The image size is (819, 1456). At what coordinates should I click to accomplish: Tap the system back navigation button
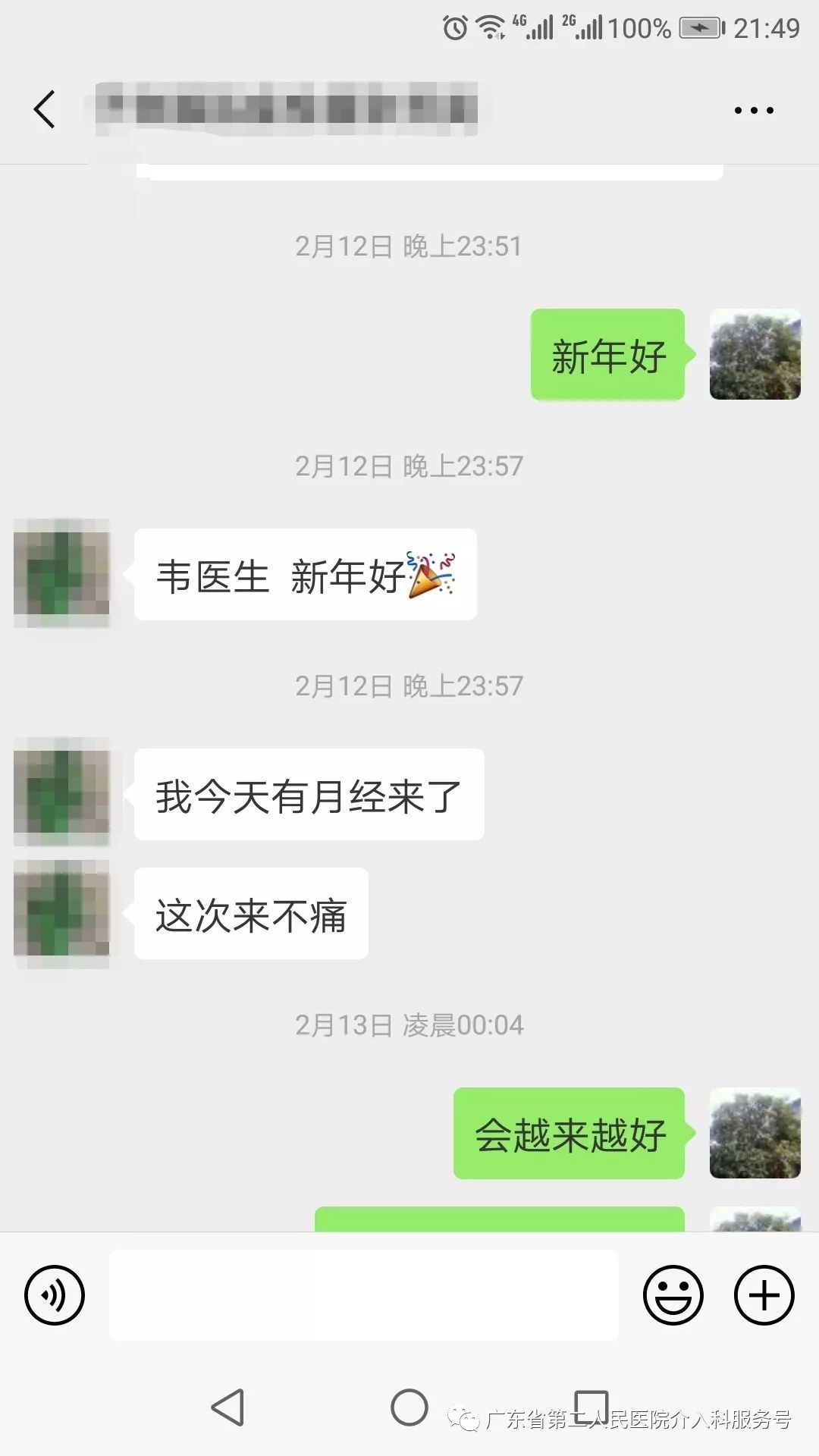[x=227, y=1407]
